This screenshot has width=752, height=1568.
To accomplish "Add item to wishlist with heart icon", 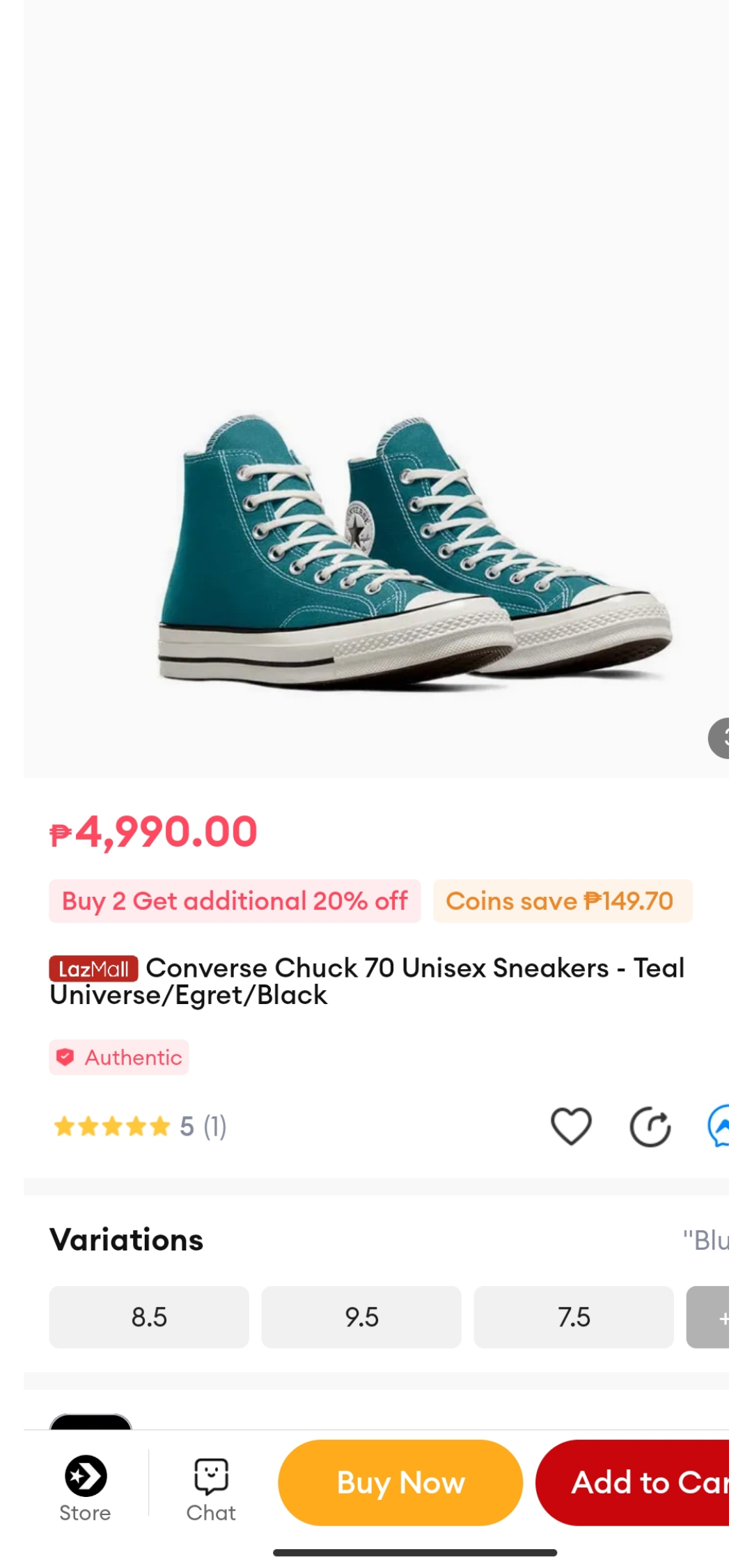I will [571, 1126].
